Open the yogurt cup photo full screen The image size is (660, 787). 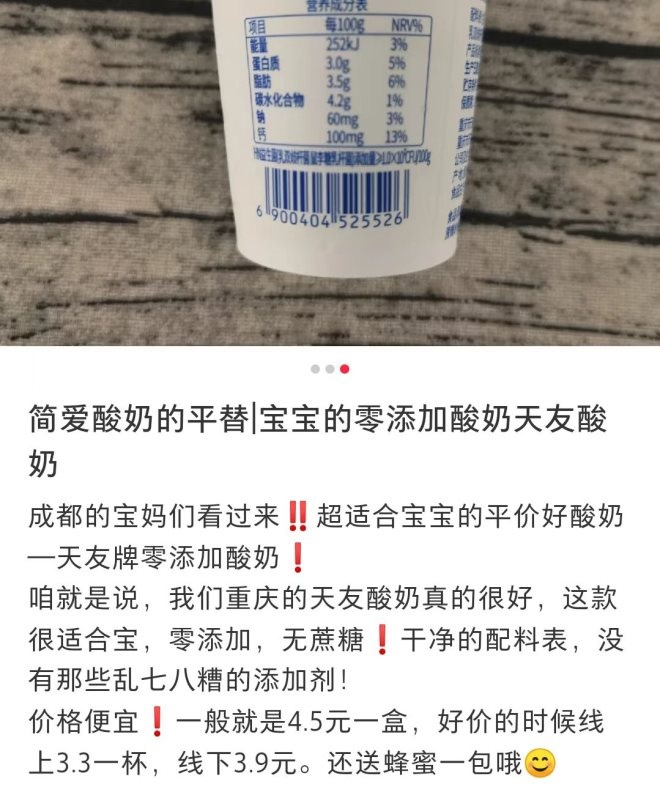330,170
